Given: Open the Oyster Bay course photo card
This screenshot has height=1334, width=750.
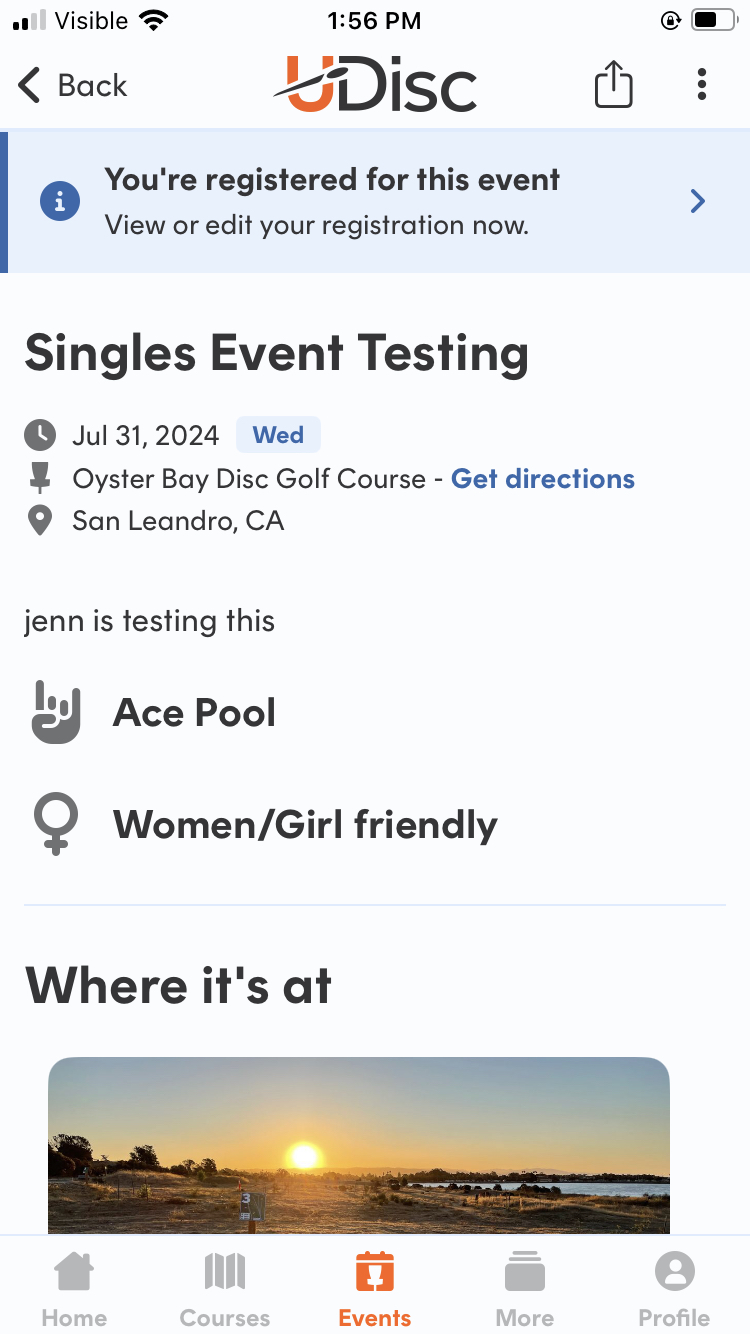Looking at the screenshot, I should 359,1146.
